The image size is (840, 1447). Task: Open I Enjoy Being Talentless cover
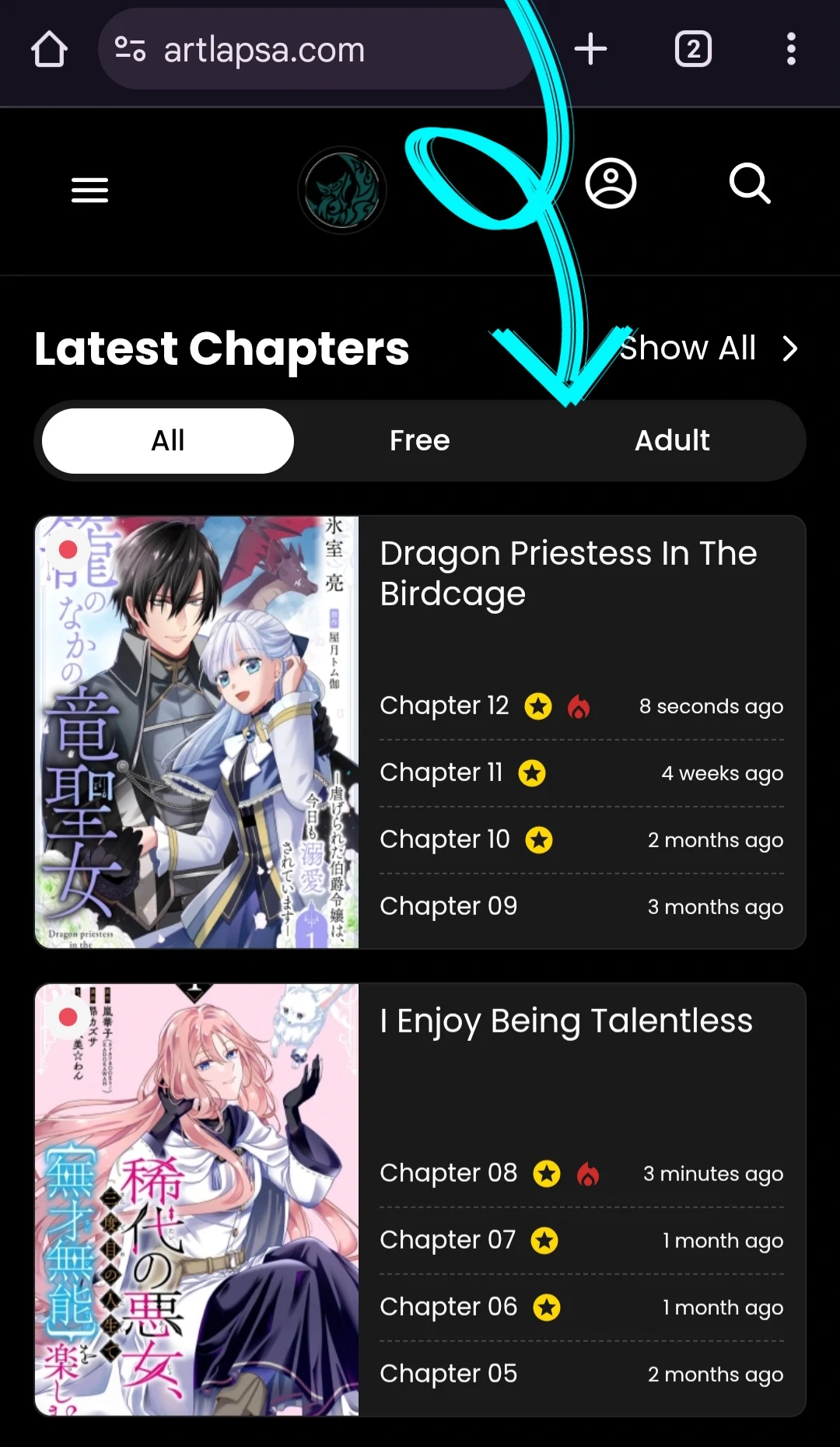pos(197,1199)
